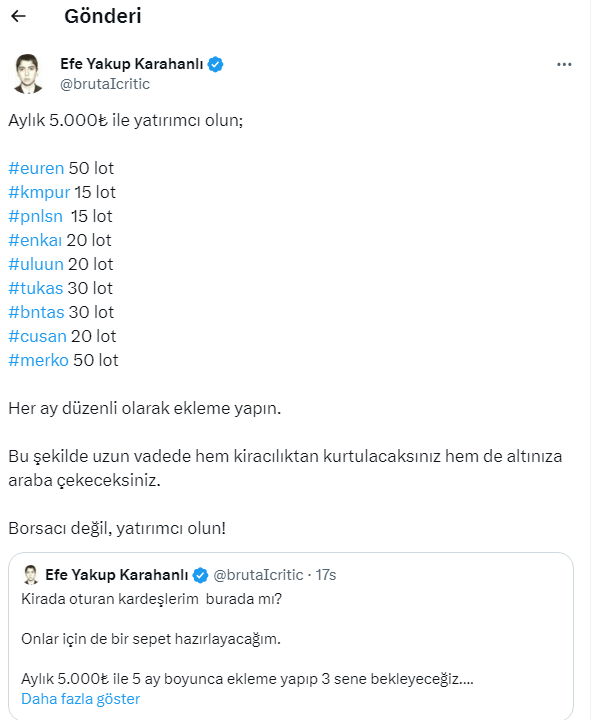Open the #merko hashtag
Viewport: 609px width, 720px height.
(x=38, y=360)
